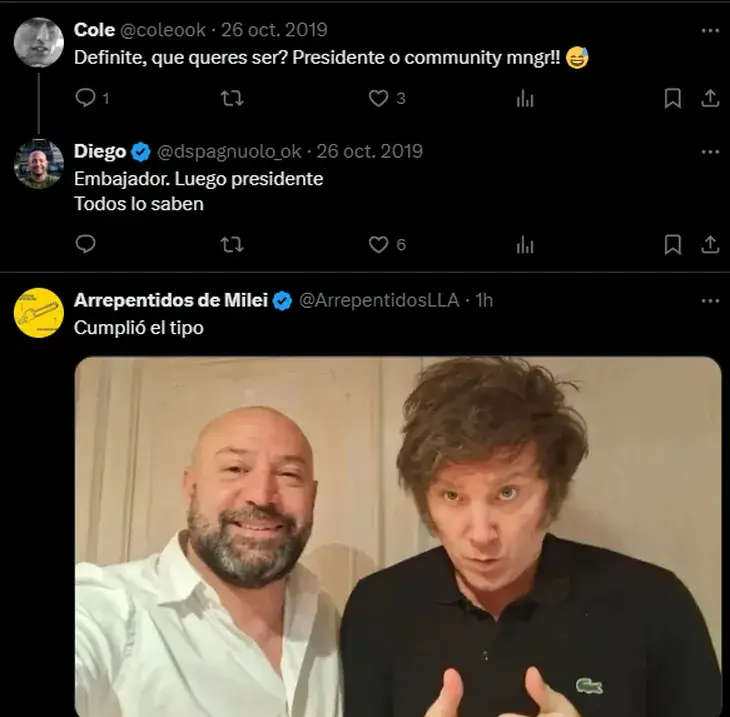Bookmark Diego's tweet
The height and width of the screenshot is (717, 730).
click(x=673, y=244)
